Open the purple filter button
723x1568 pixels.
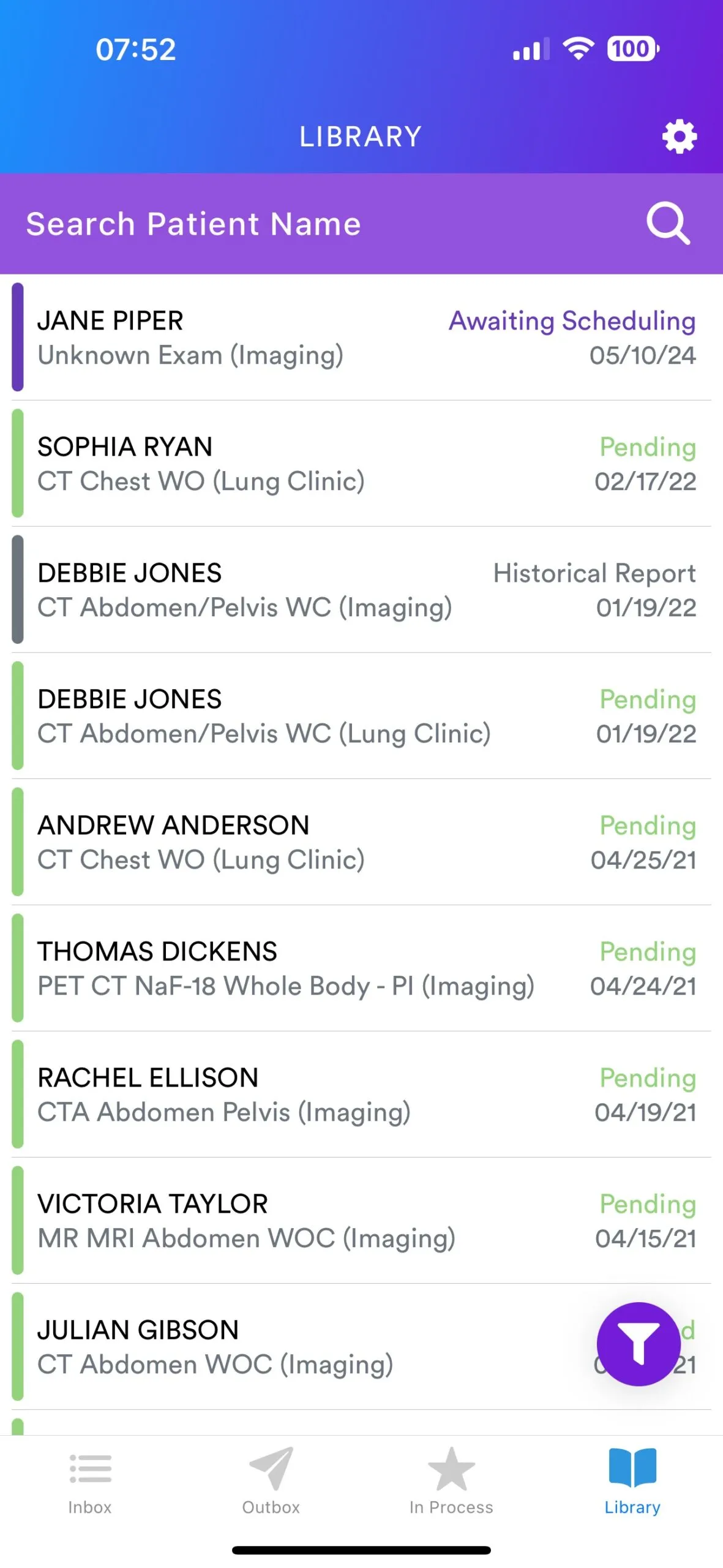tap(639, 1344)
